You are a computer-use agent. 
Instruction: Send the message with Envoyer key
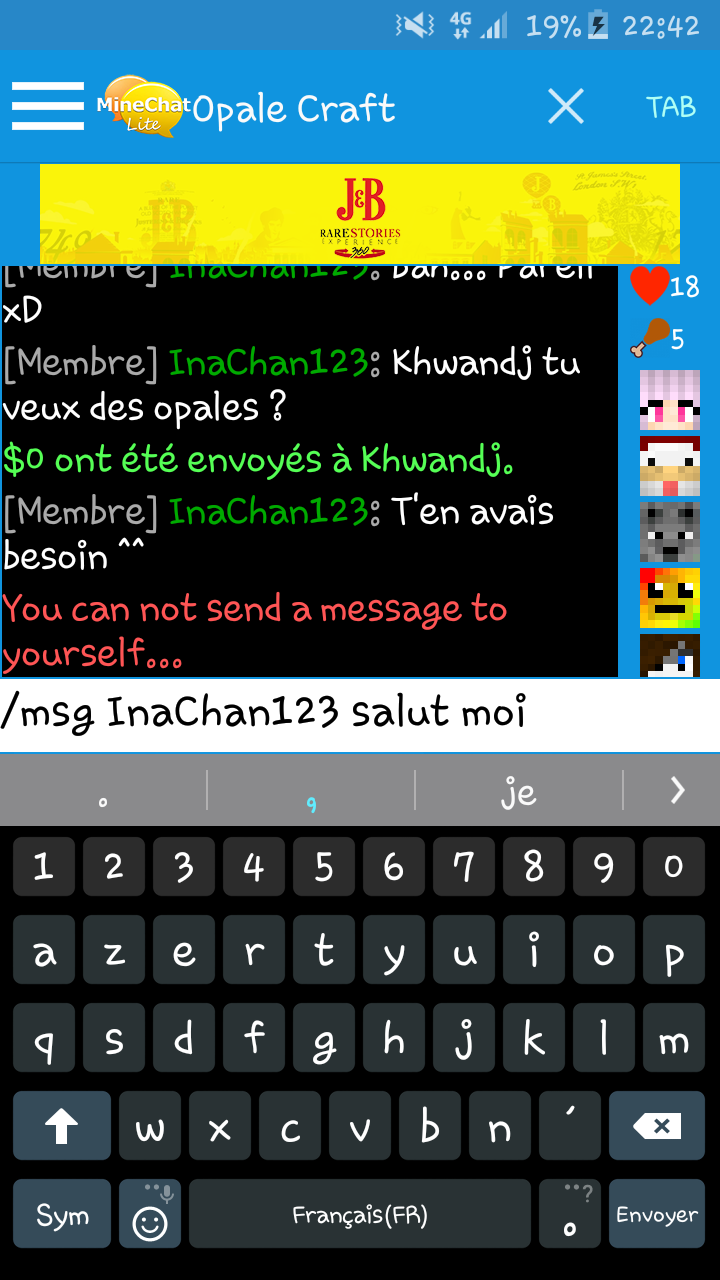pos(657,1214)
